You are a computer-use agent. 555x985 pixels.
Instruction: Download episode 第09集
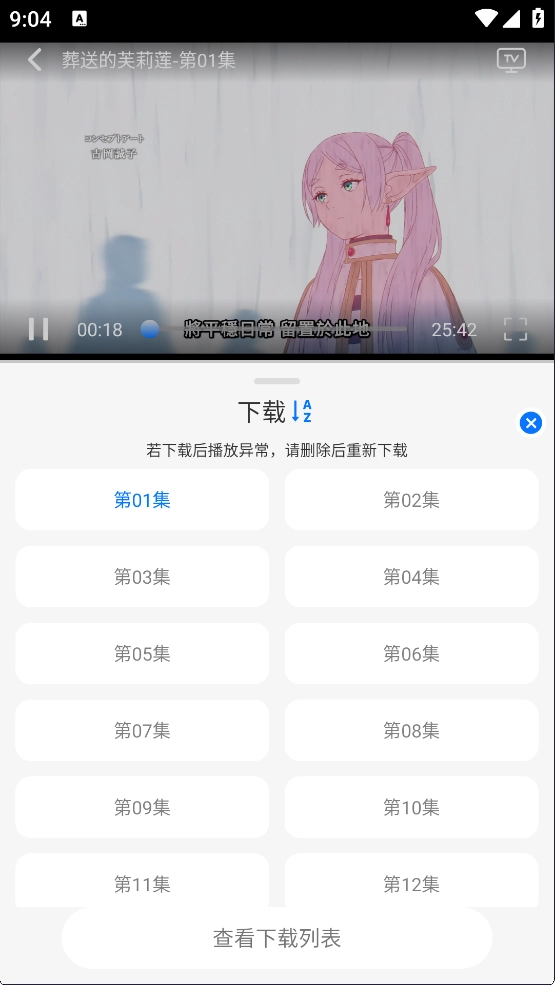tap(142, 807)
